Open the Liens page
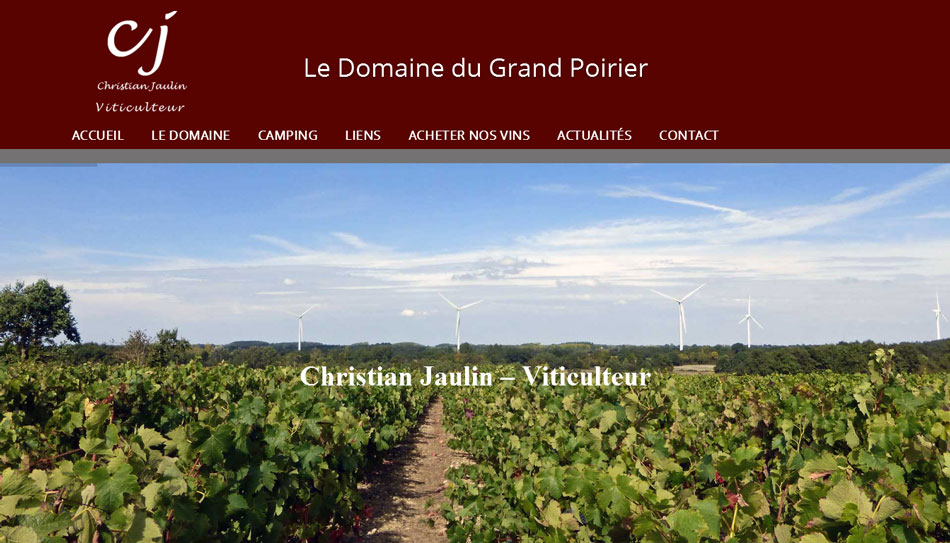Screen dimensions: 950x543 (x=363, y=135)
